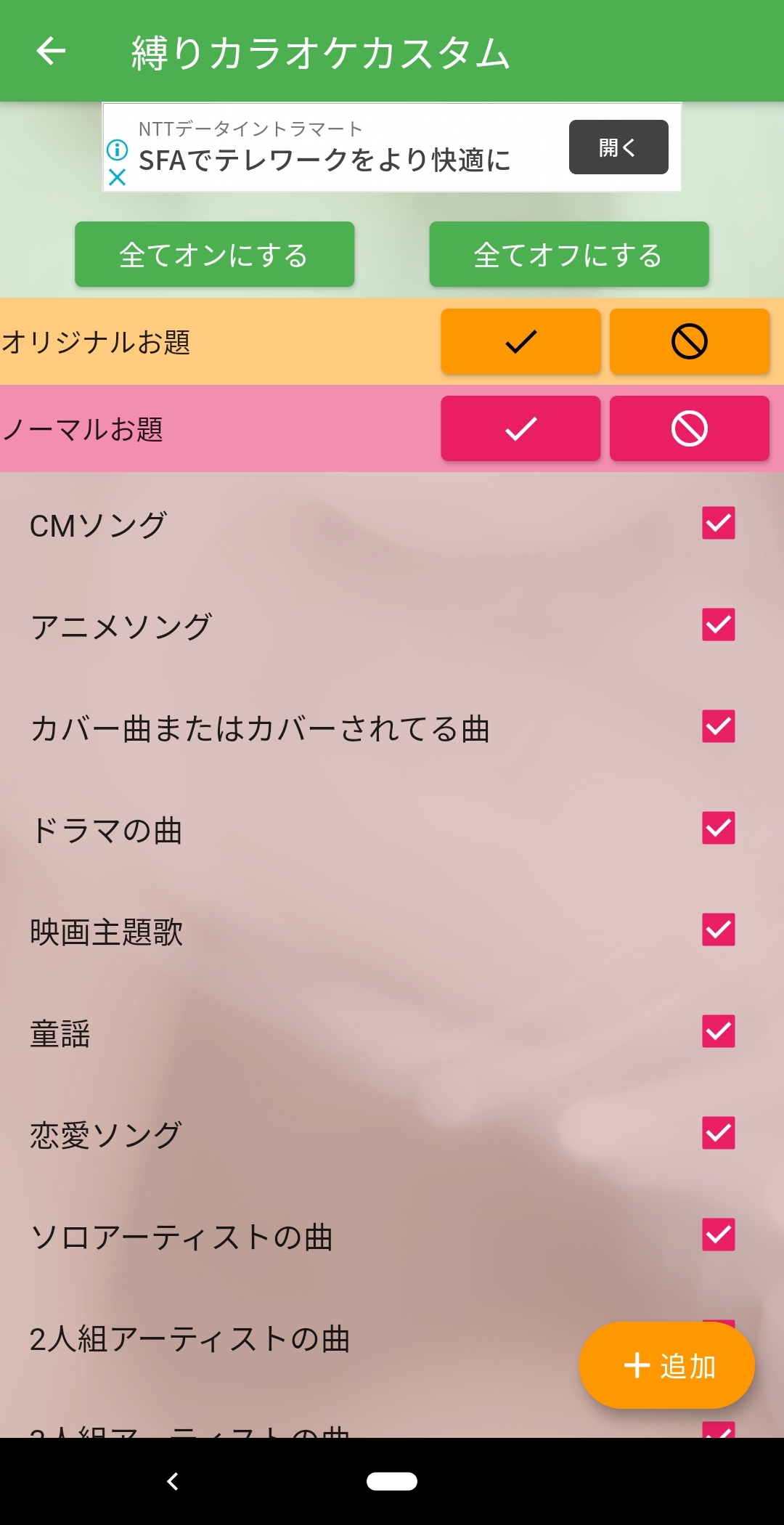This screenshot has width=784, height=1525.
Task: Tap 全てオンにする button
Action: pos(214,254)
